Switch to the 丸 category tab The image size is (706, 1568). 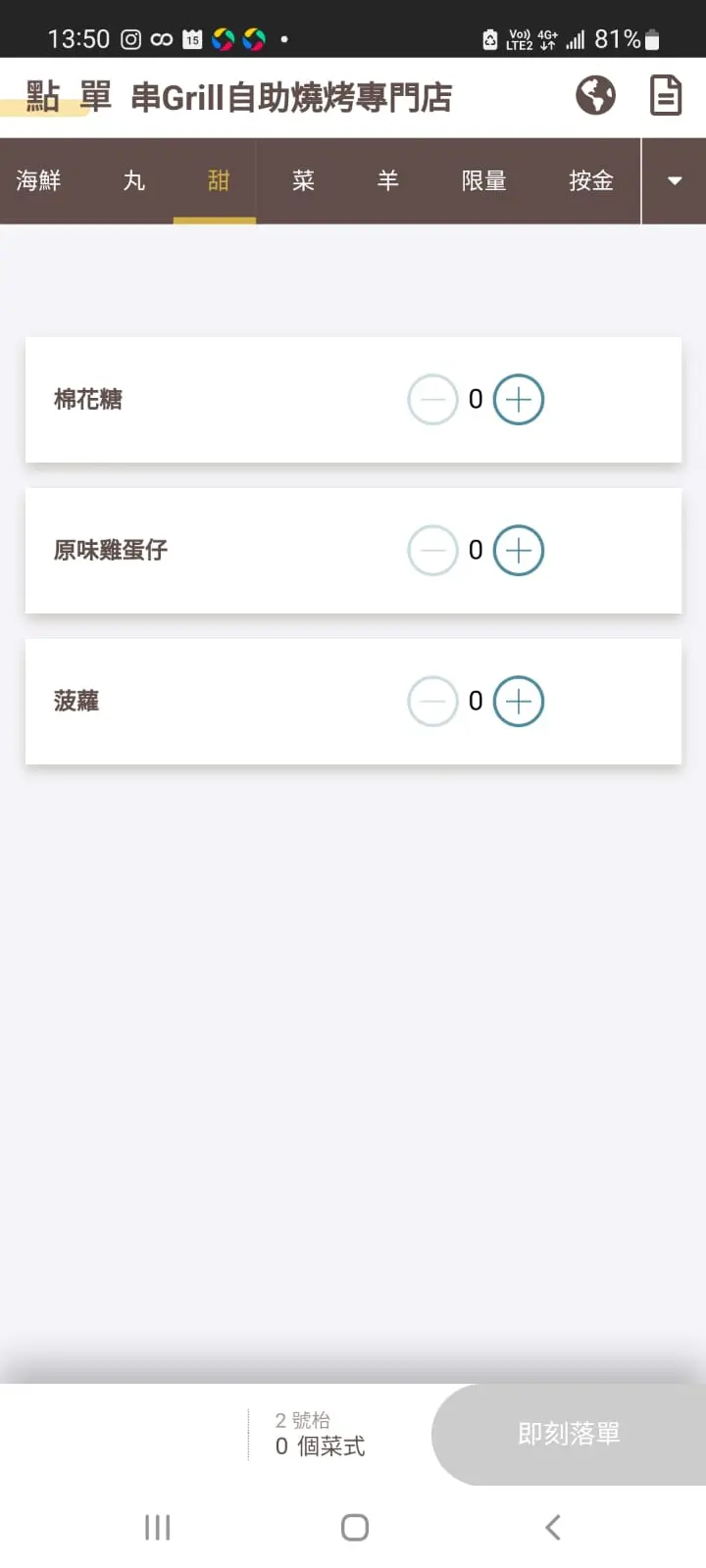click(x=134, y=180)
